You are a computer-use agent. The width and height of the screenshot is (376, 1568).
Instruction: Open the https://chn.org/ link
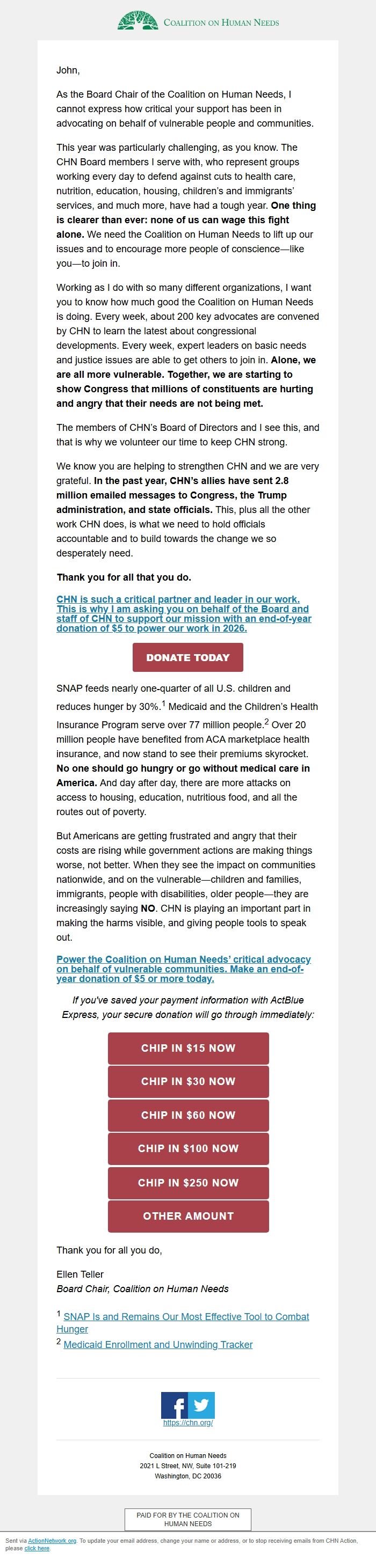(187, 1423)
